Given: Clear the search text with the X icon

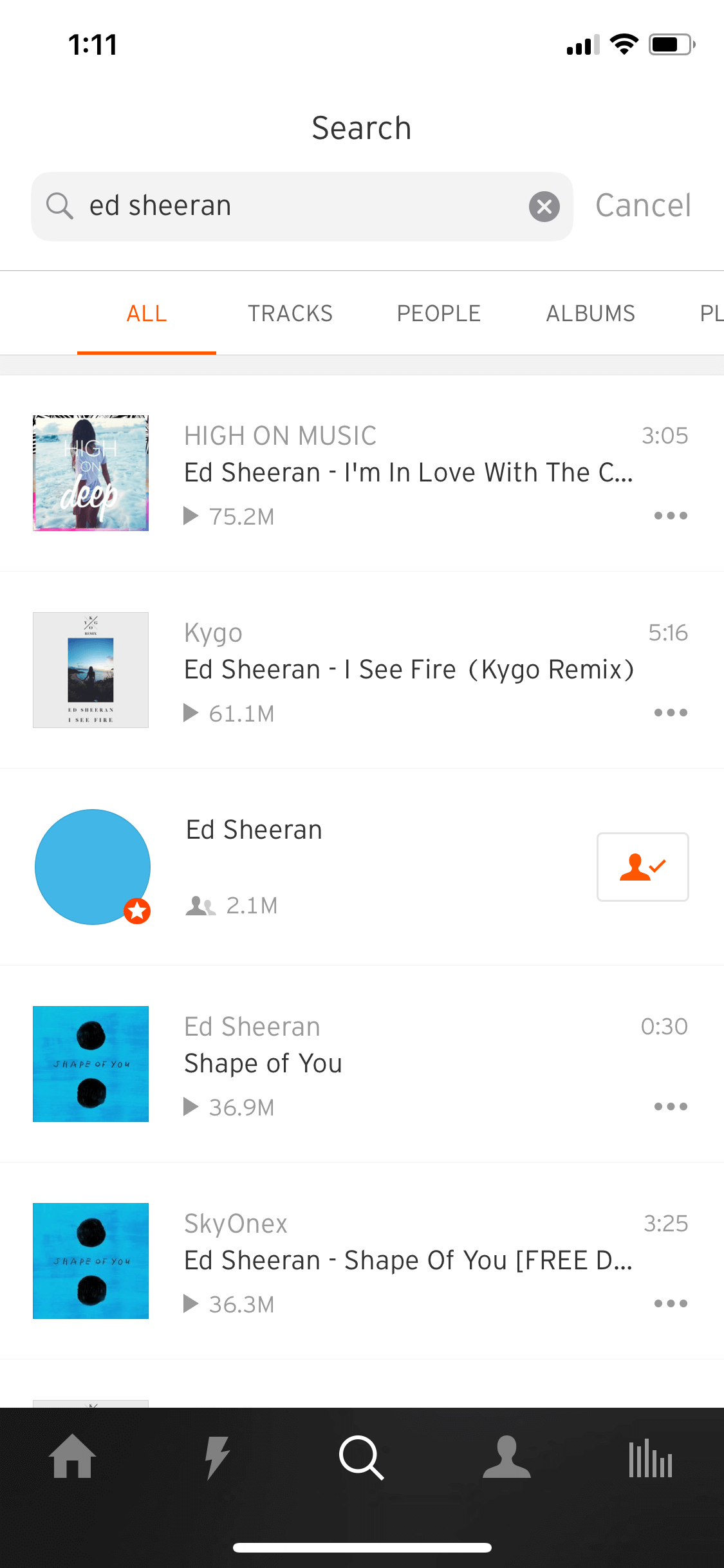Looking at the screenshot, I should [544, 207].
